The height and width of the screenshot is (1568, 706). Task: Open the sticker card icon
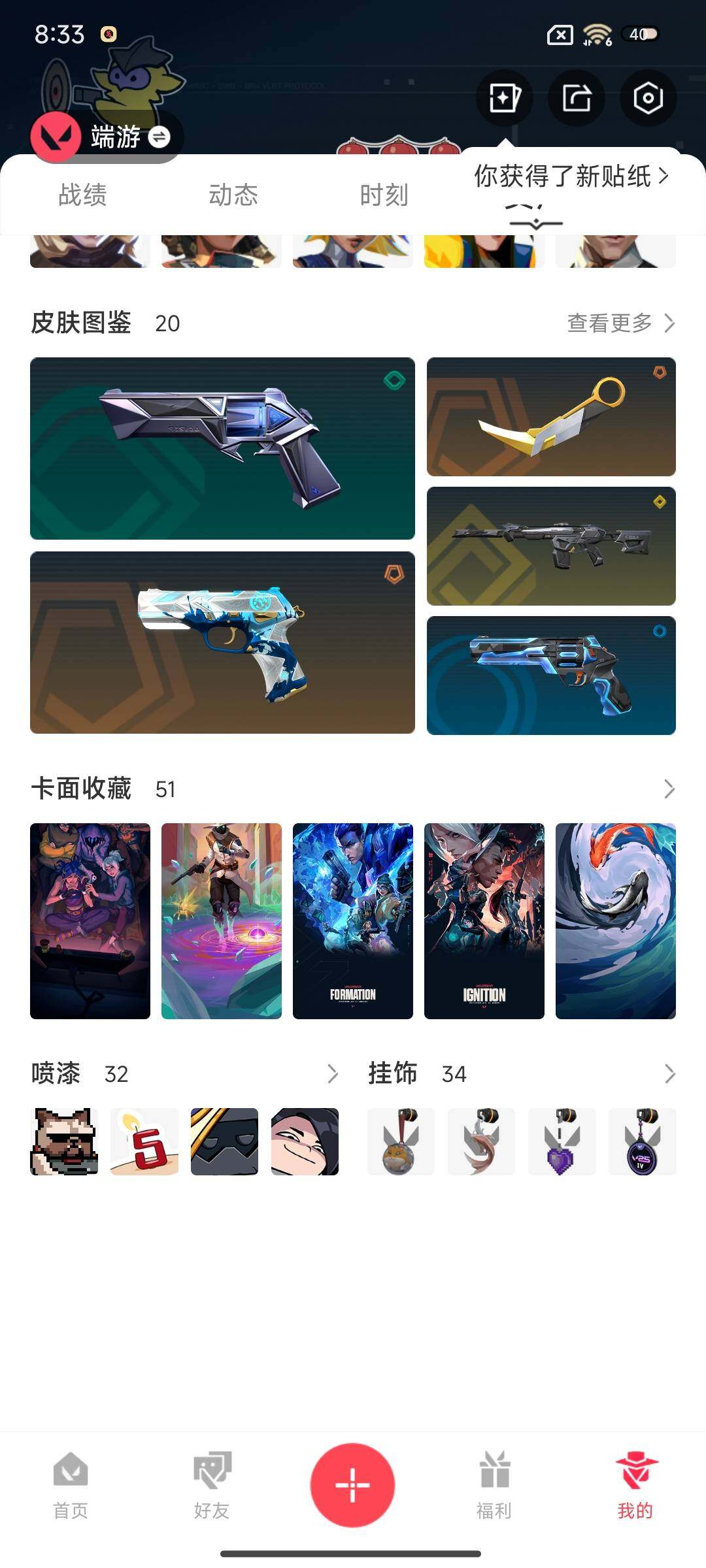[505, 99]
